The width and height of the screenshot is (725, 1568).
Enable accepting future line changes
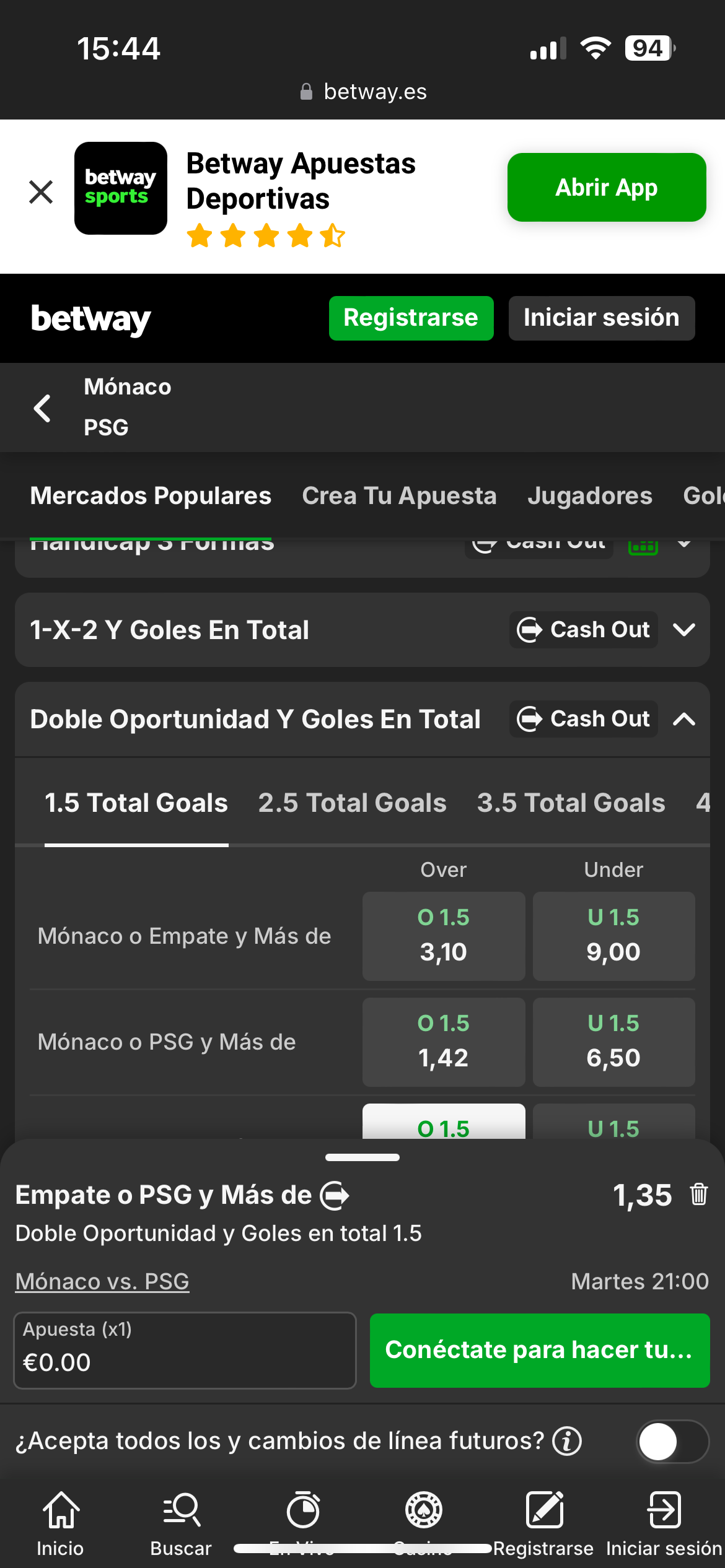[x=672, y=1442]
